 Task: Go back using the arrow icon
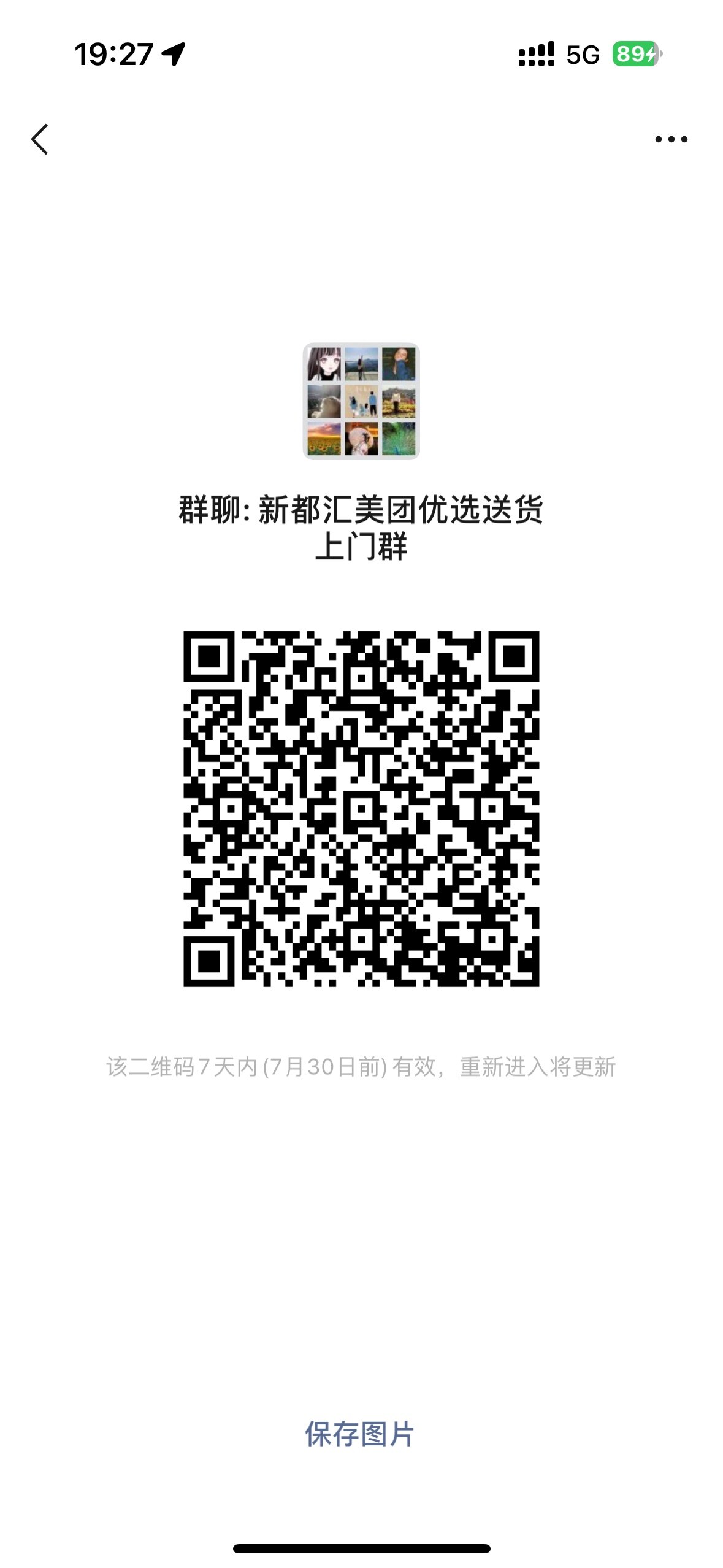tap(40, 139)
